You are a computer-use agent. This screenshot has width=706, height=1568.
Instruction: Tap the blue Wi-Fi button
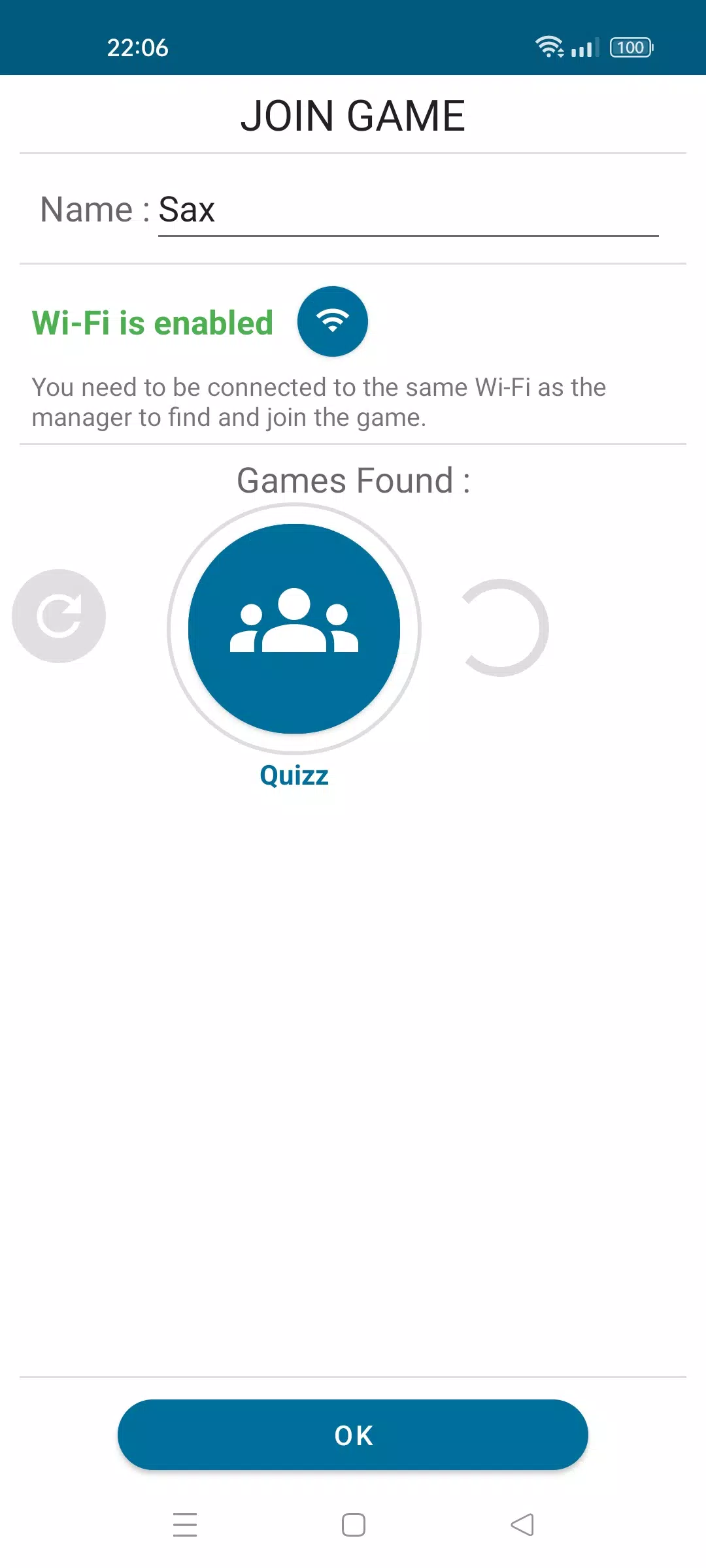(x=332, y=321)
